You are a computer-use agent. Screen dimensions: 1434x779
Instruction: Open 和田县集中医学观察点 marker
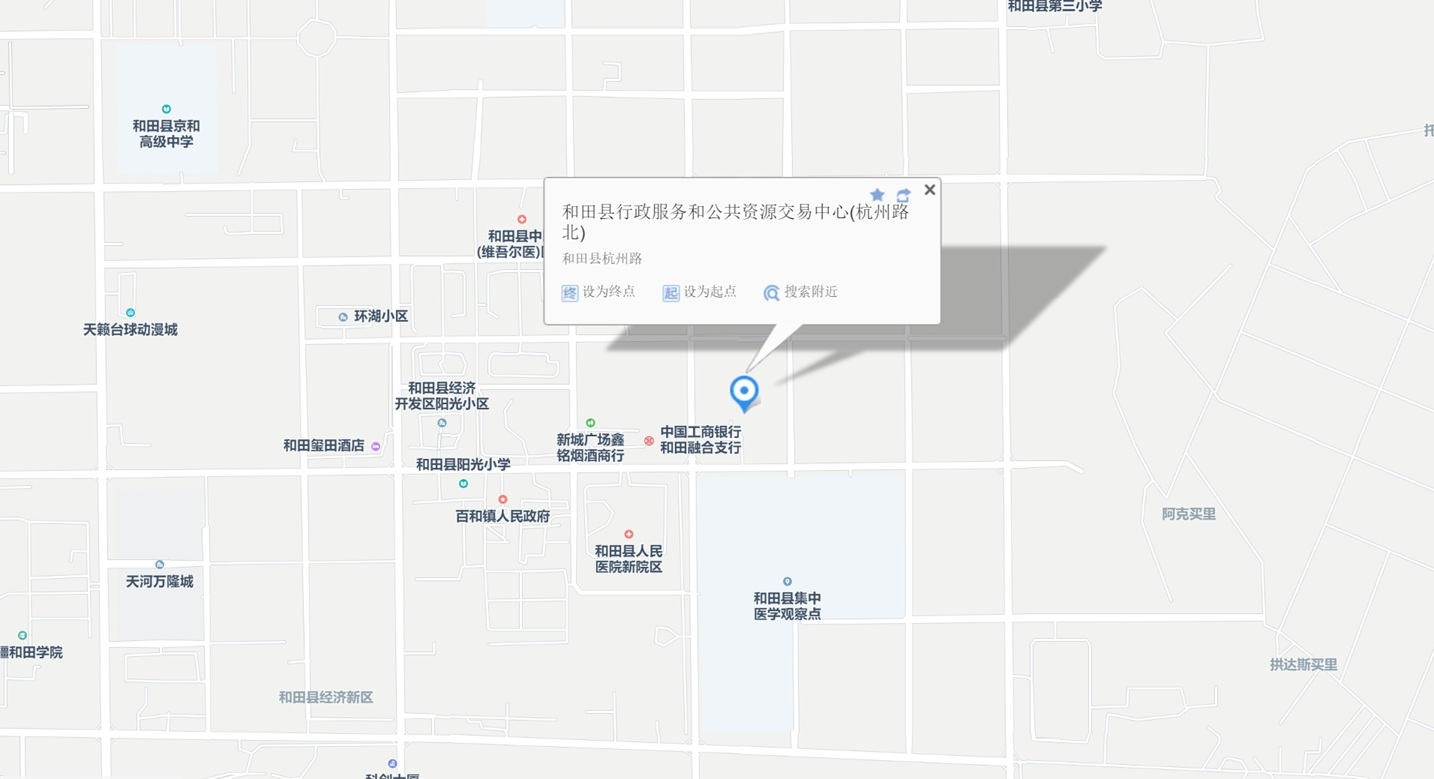click(x=787, y=582)
